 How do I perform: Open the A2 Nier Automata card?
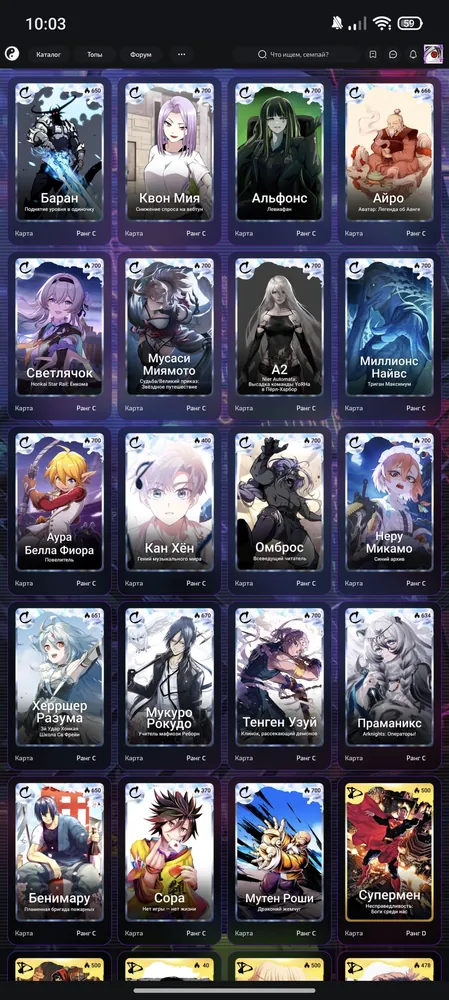(279, 336)
